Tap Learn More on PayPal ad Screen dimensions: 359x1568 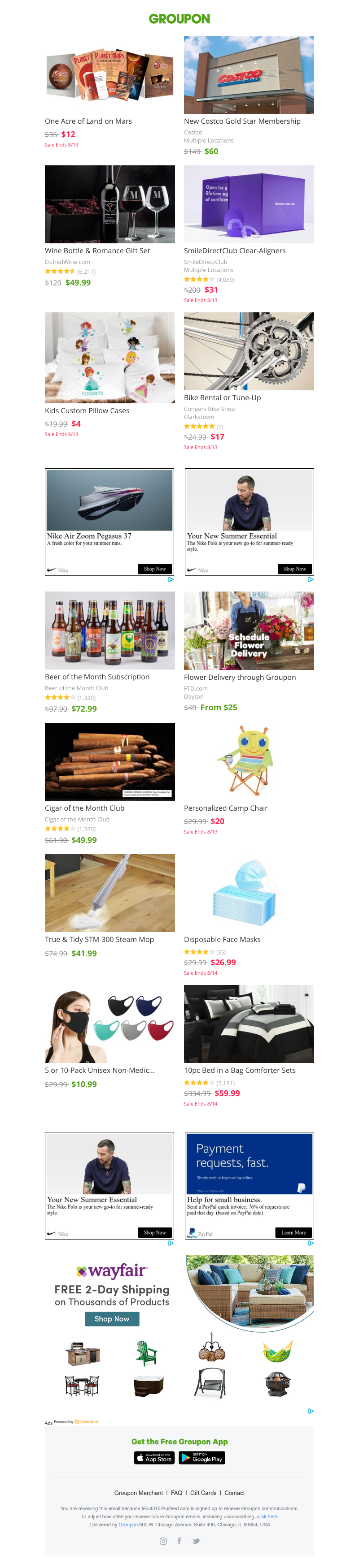[x=293, y=1233]
